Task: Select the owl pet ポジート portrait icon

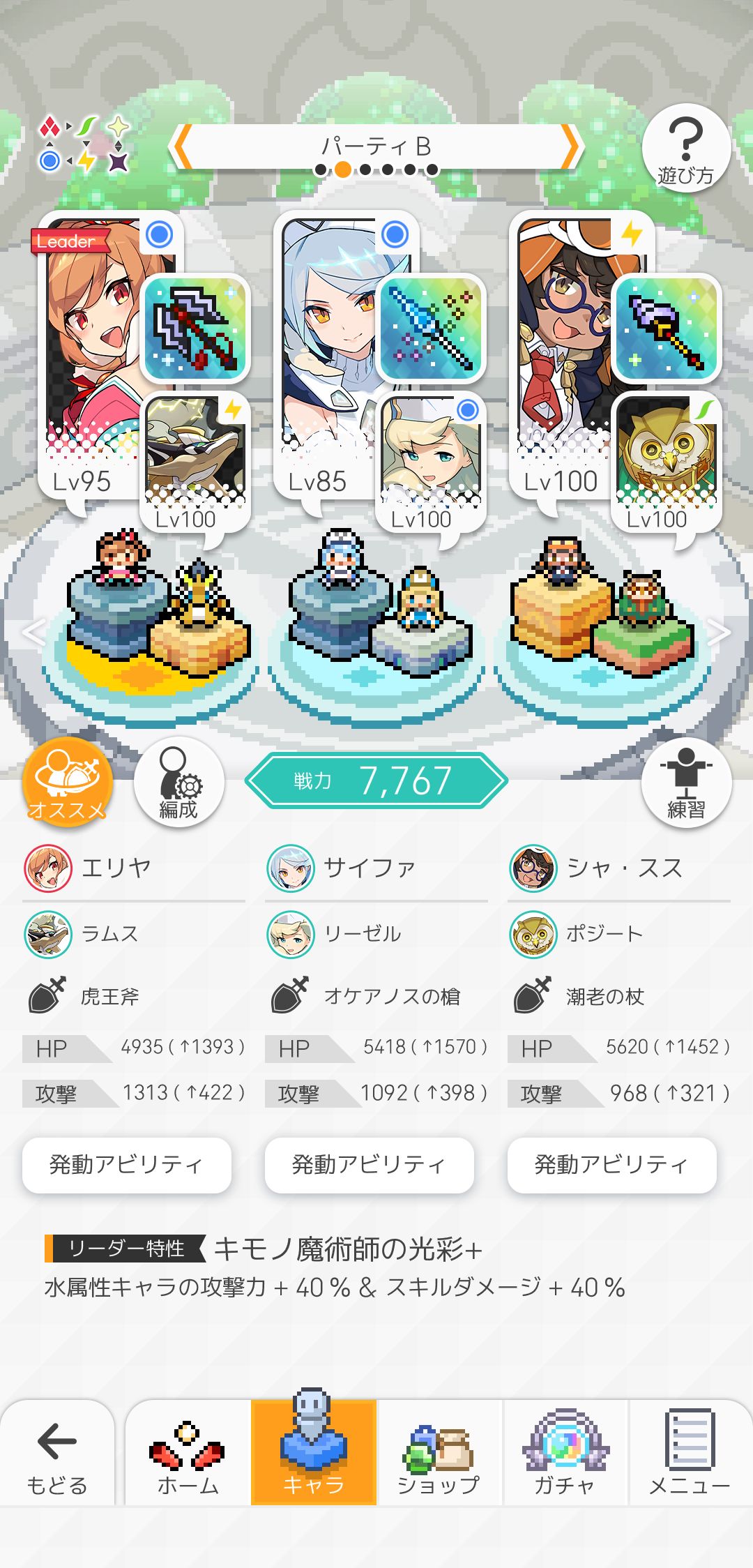Action: coord(534,933)
